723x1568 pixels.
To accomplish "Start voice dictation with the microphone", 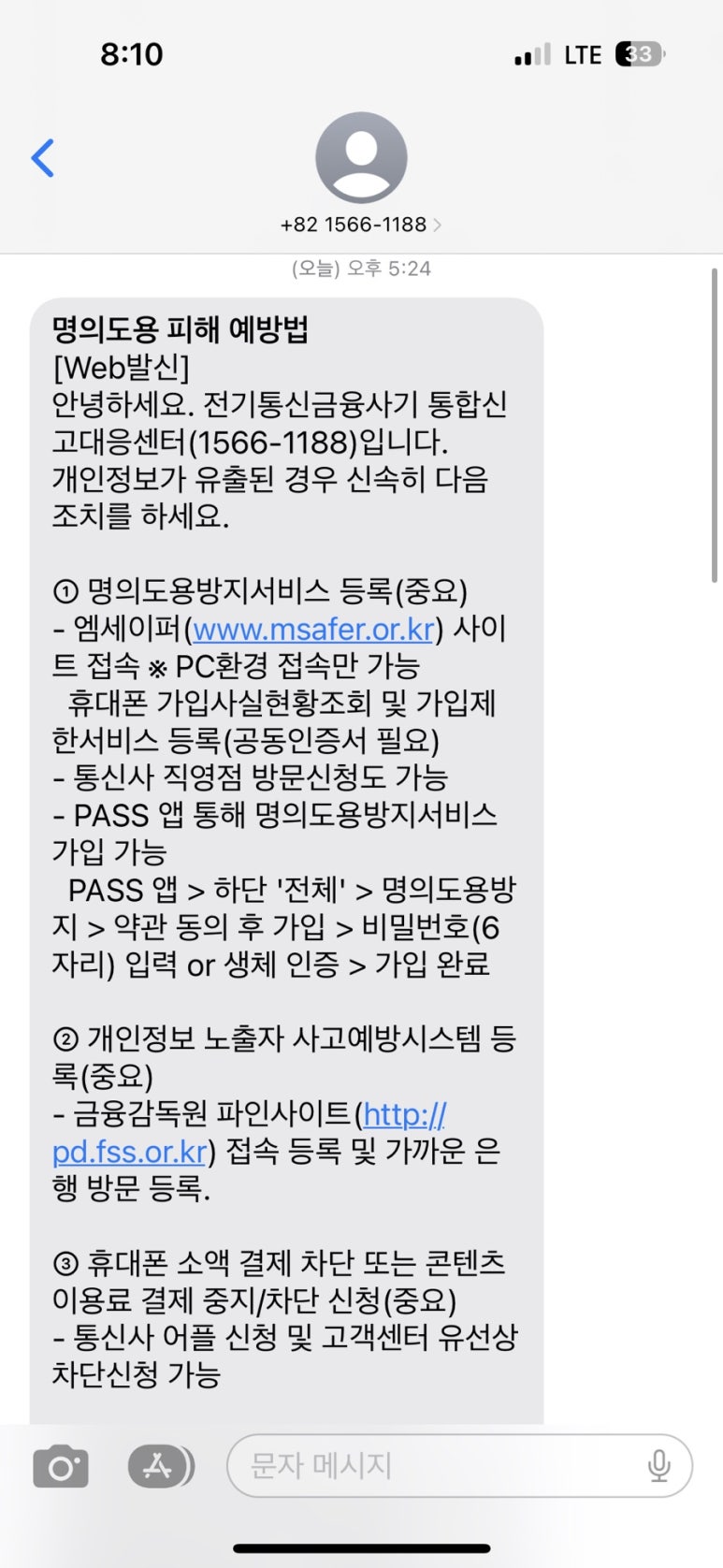I will 658,1466.
